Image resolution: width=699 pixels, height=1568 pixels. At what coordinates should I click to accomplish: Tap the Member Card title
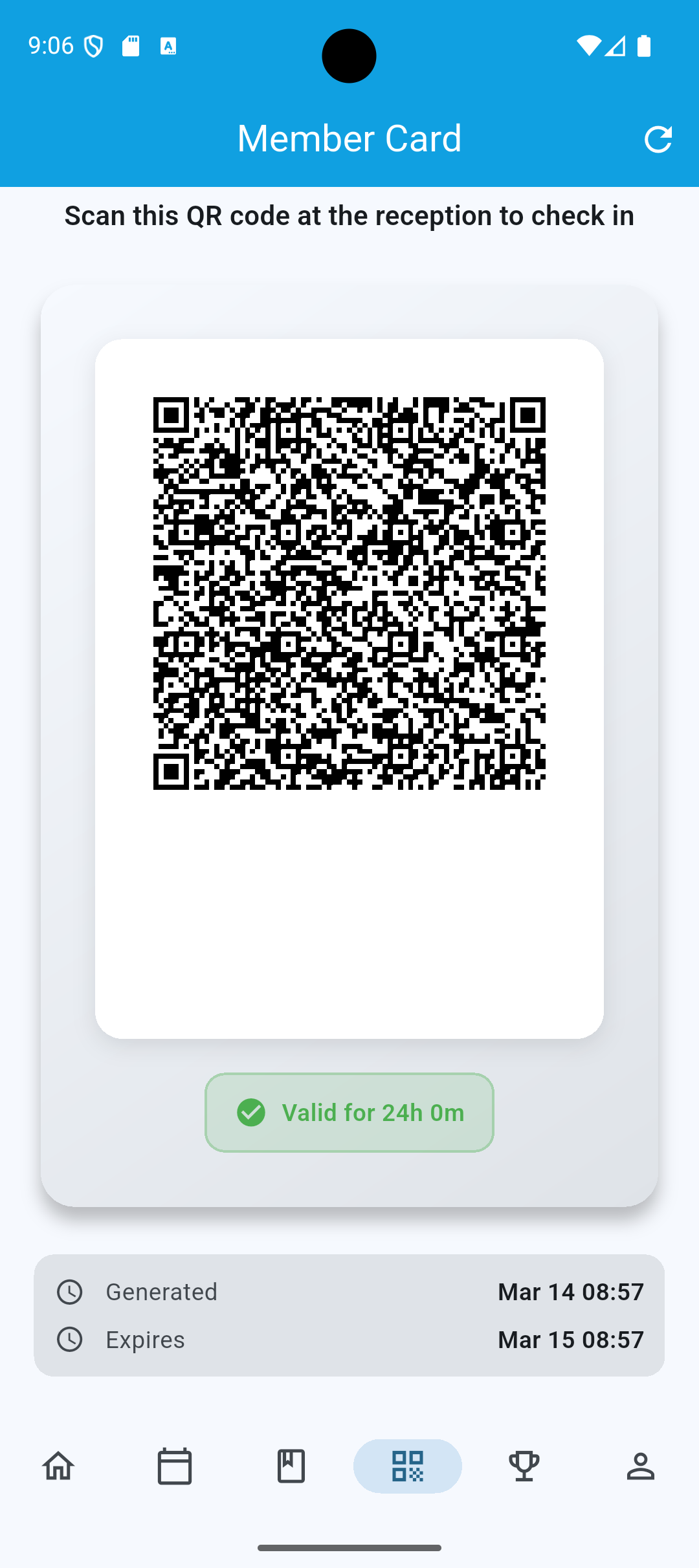tap(349, 138)
